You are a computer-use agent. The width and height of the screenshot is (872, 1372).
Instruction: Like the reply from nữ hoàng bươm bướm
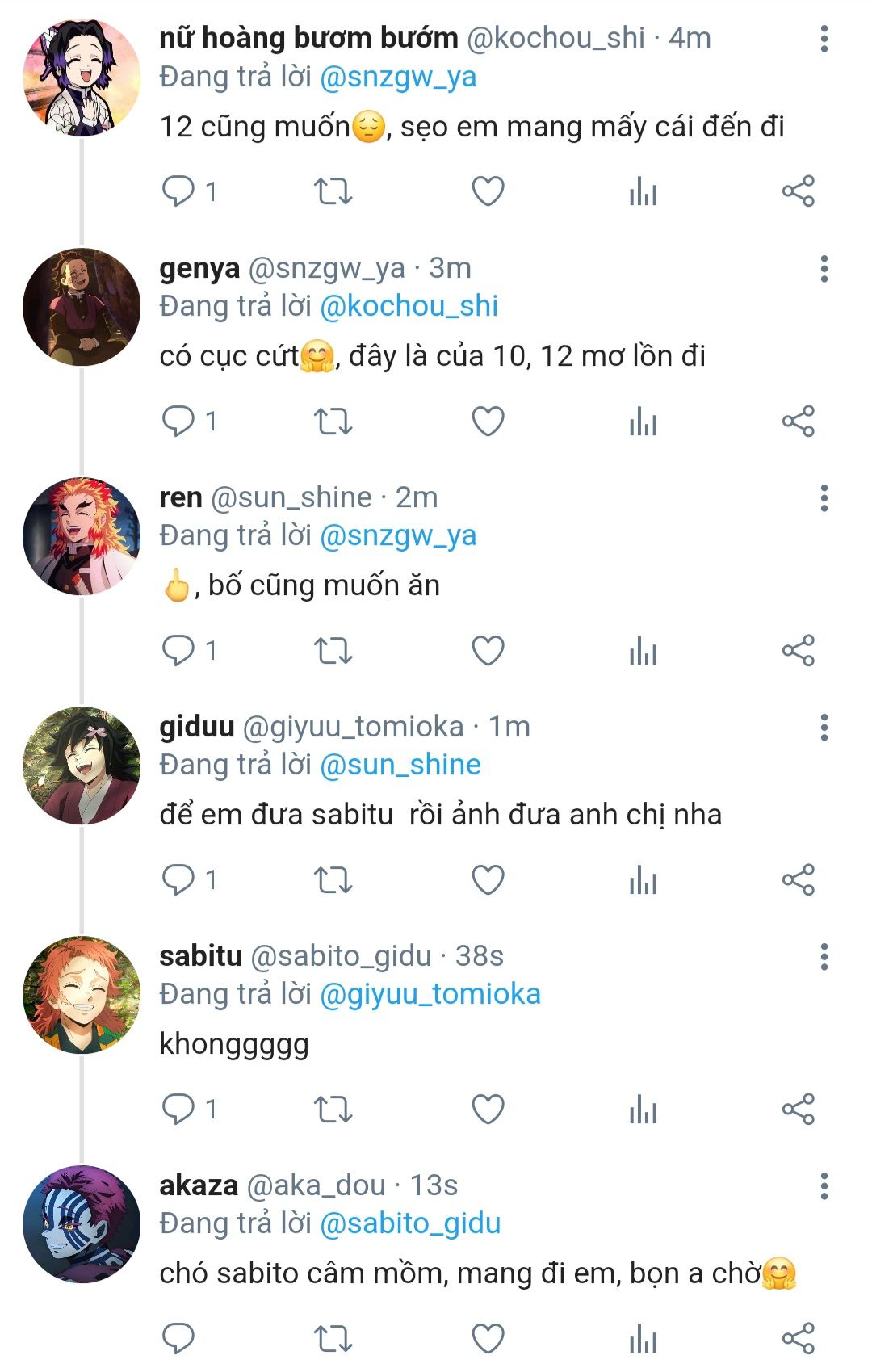(488, 191)
